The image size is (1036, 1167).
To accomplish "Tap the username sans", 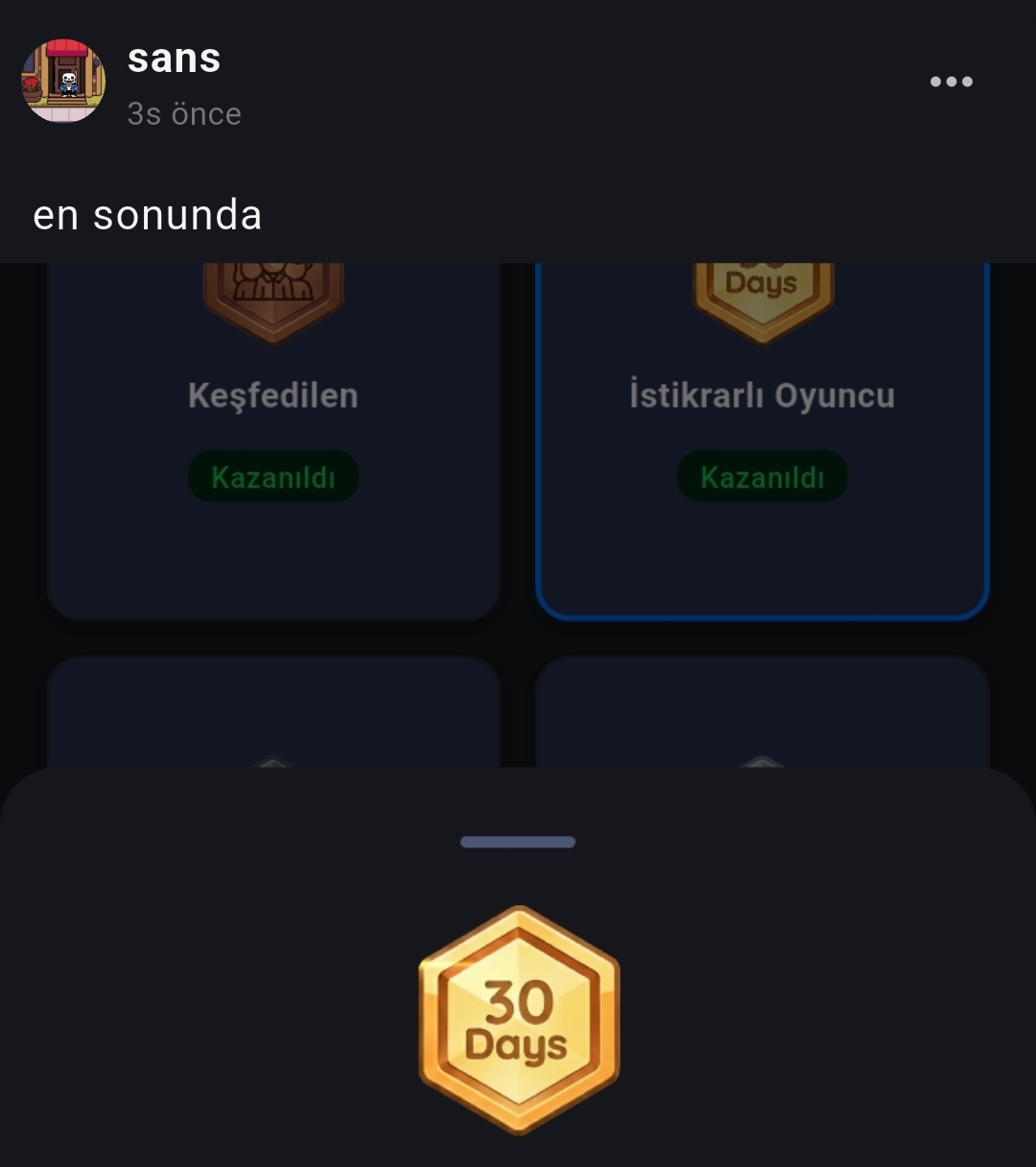I will [x=174, y=59].
